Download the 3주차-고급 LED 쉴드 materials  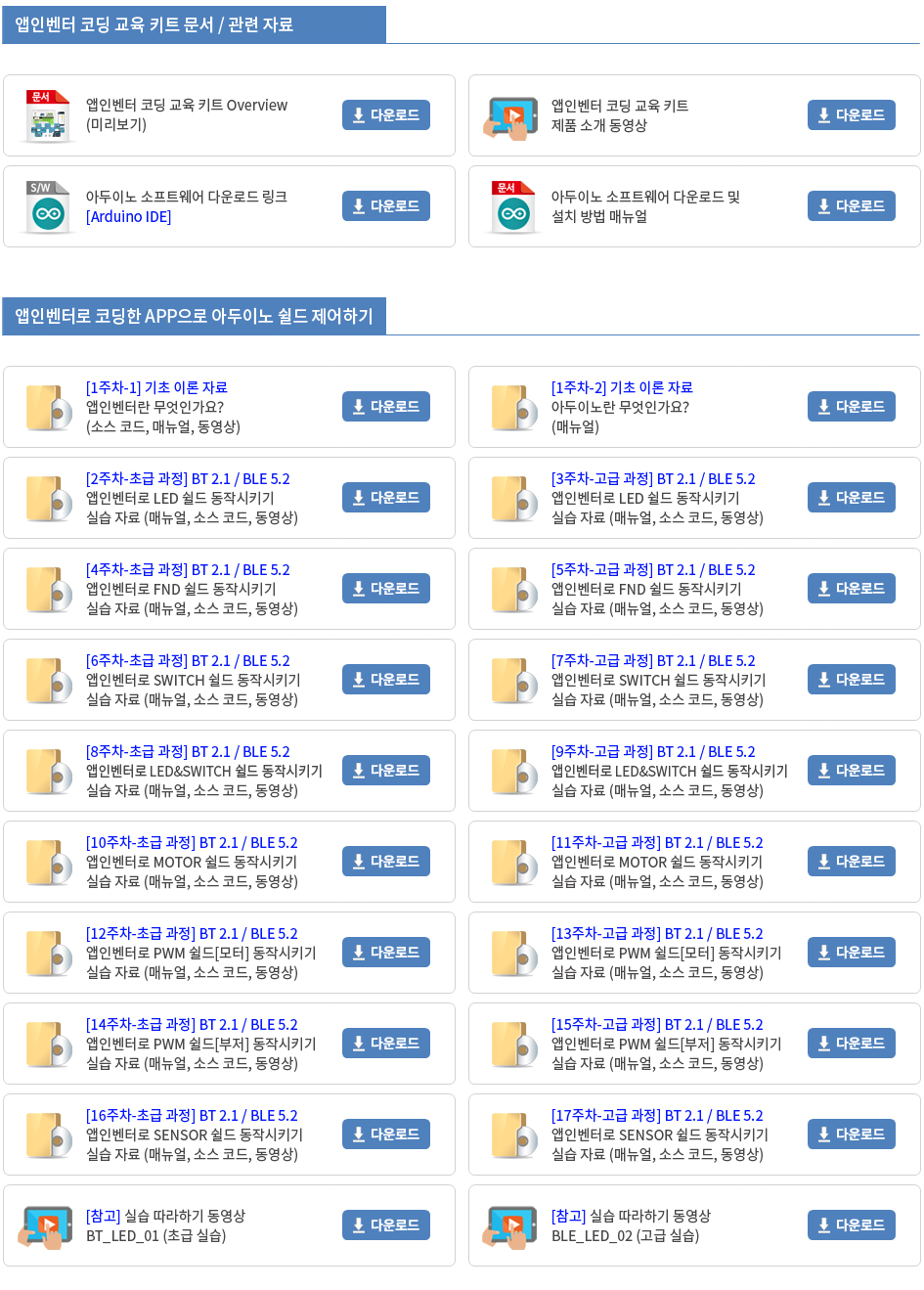(851, 498)
